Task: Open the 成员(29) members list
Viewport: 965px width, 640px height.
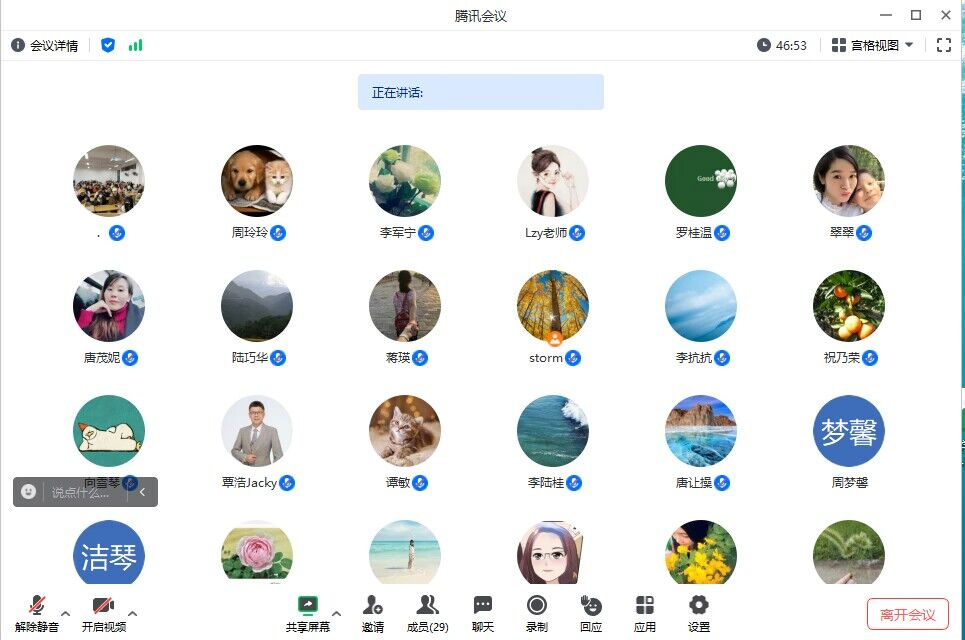Action: coord(427,612)
